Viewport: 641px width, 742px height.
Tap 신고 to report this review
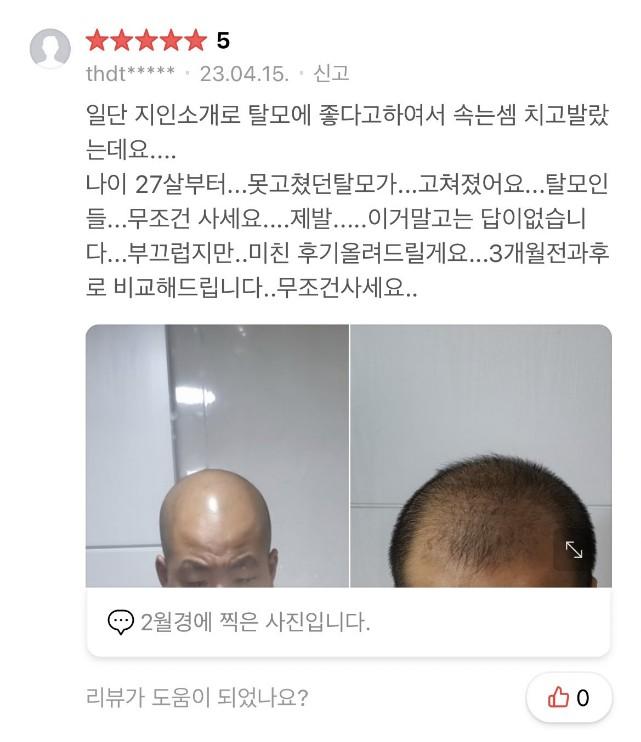(331, 73)
